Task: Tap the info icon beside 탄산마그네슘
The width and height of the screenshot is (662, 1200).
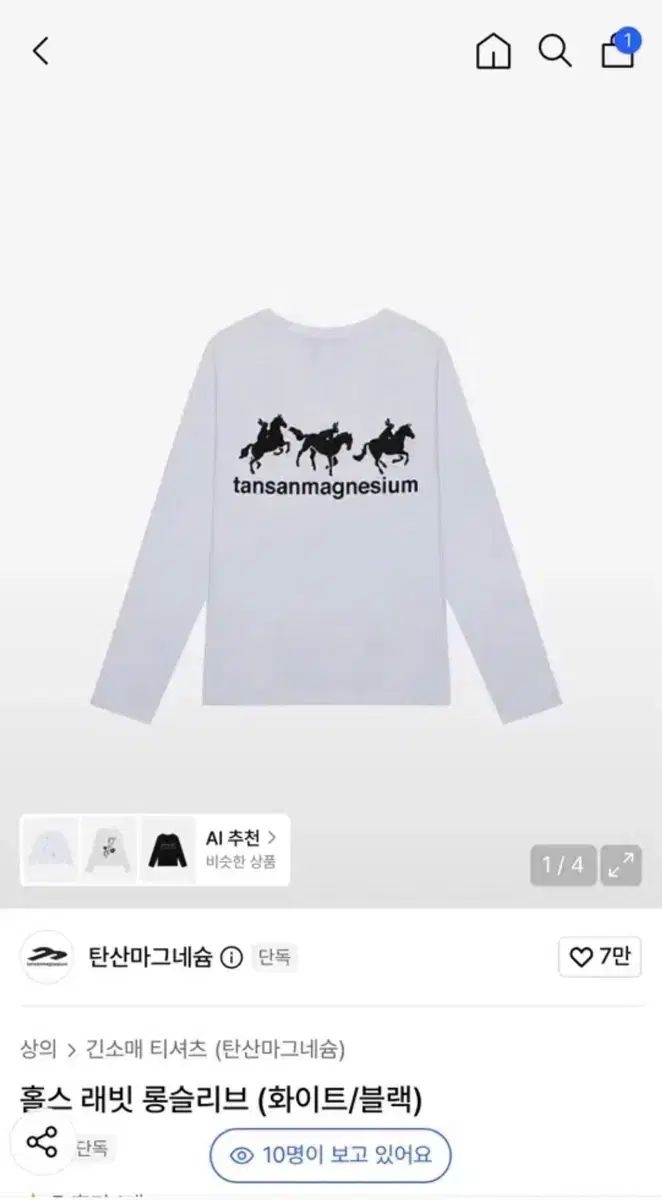Action: coord(231,958)
